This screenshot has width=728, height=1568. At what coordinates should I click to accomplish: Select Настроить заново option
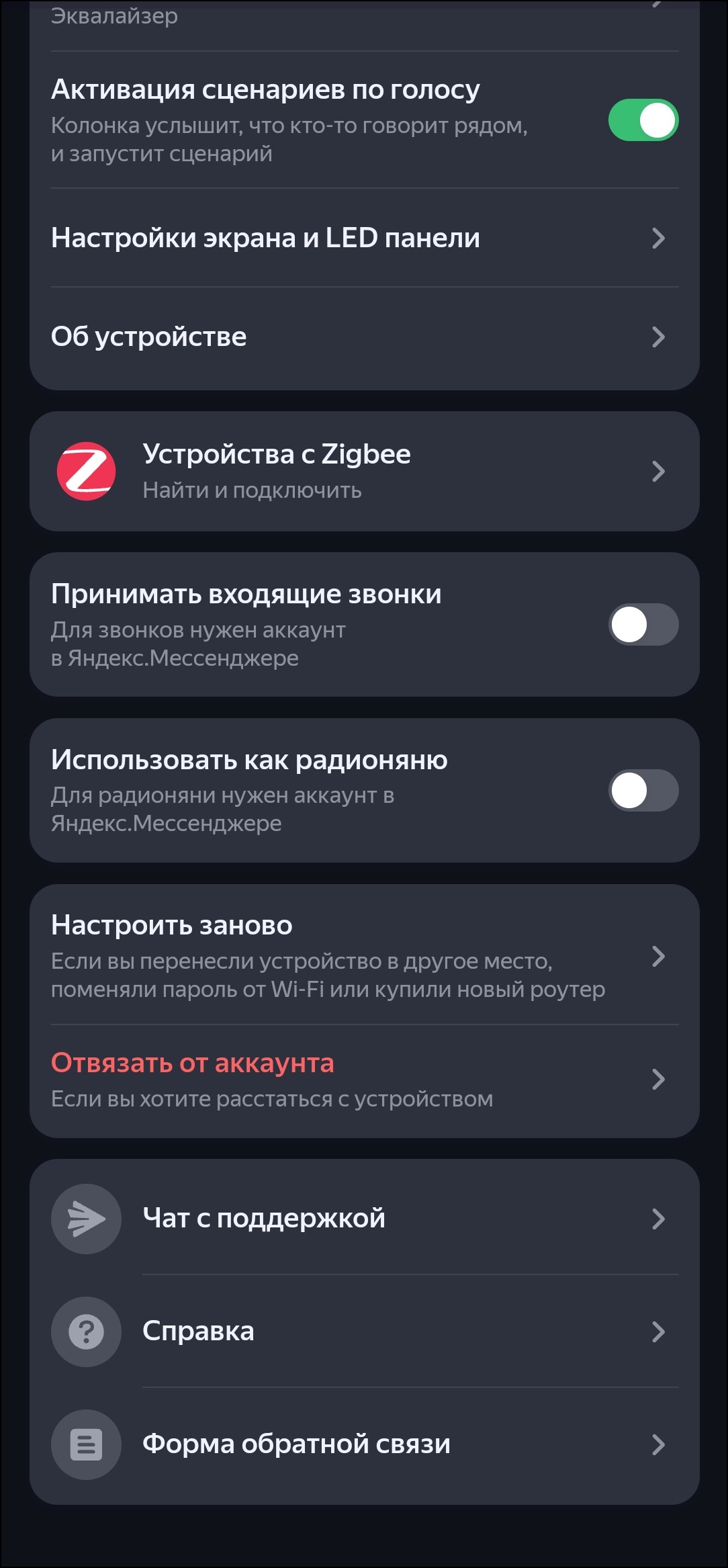tap(364, 955)
